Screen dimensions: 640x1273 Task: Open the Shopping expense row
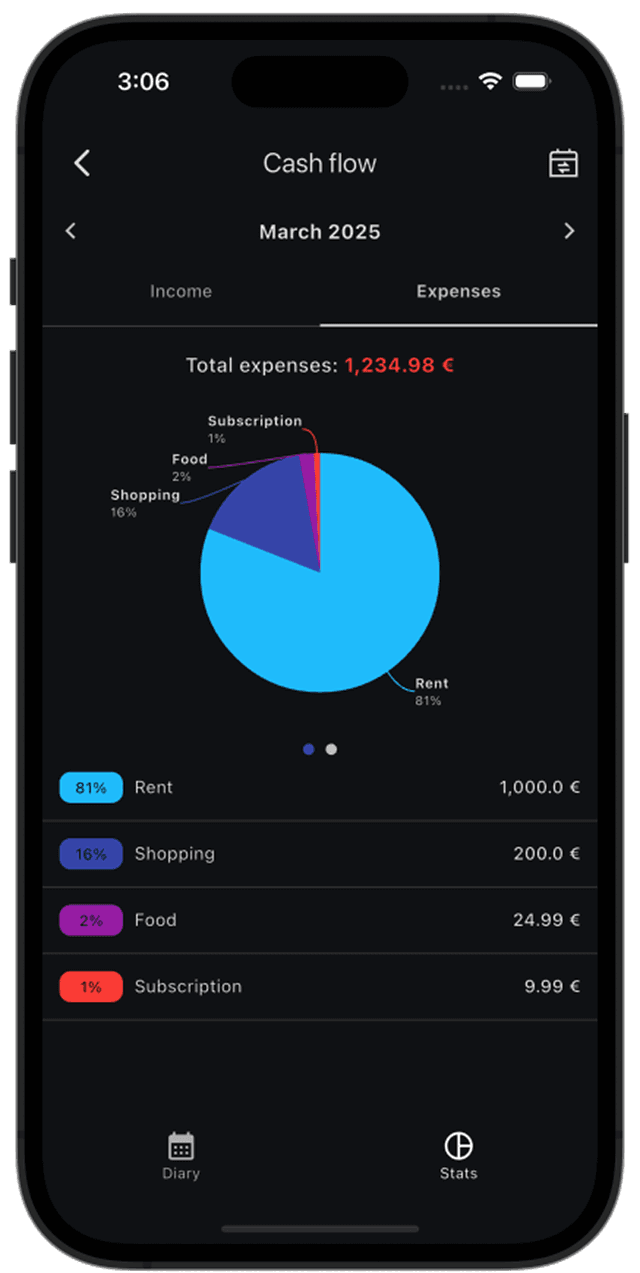coord(320,854)
